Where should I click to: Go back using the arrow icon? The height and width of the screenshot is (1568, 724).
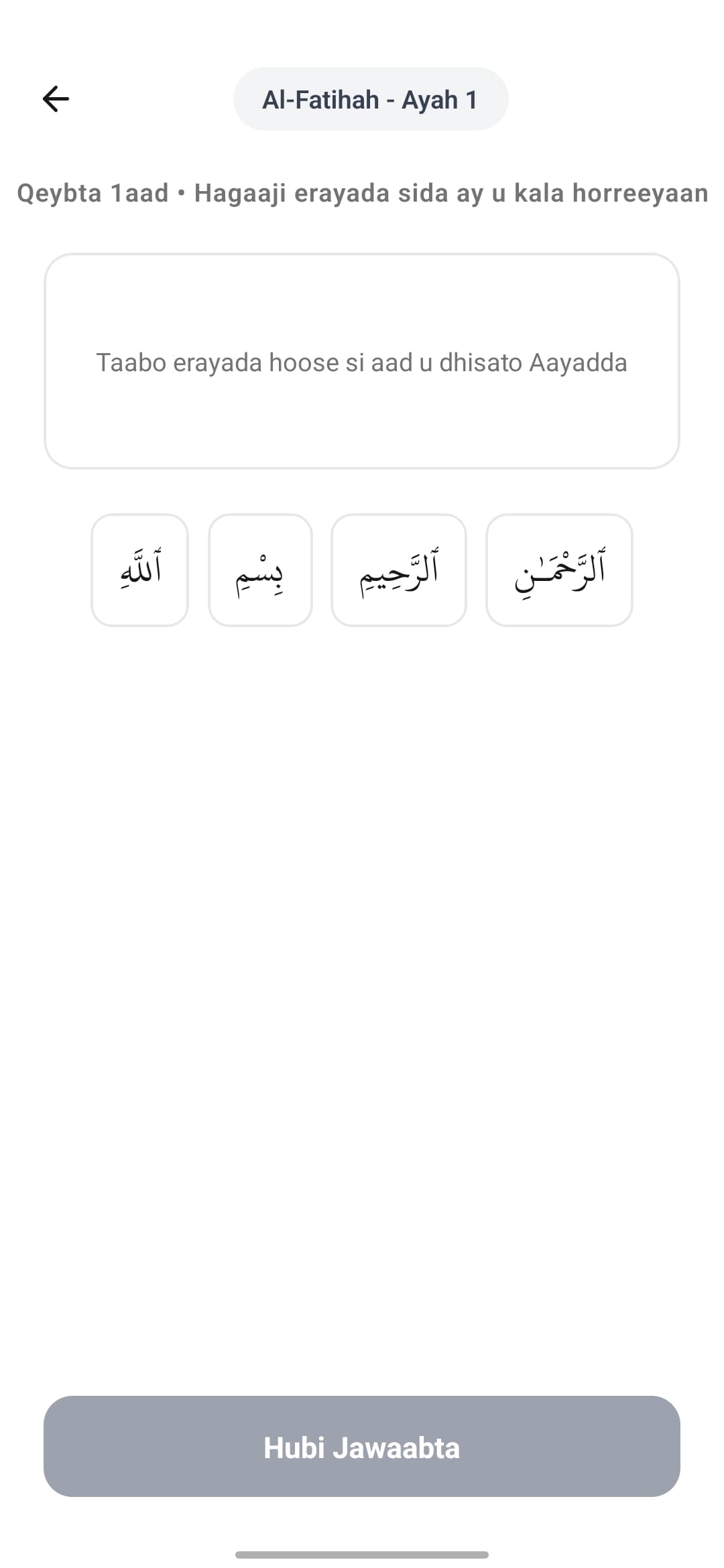point(56,99)
